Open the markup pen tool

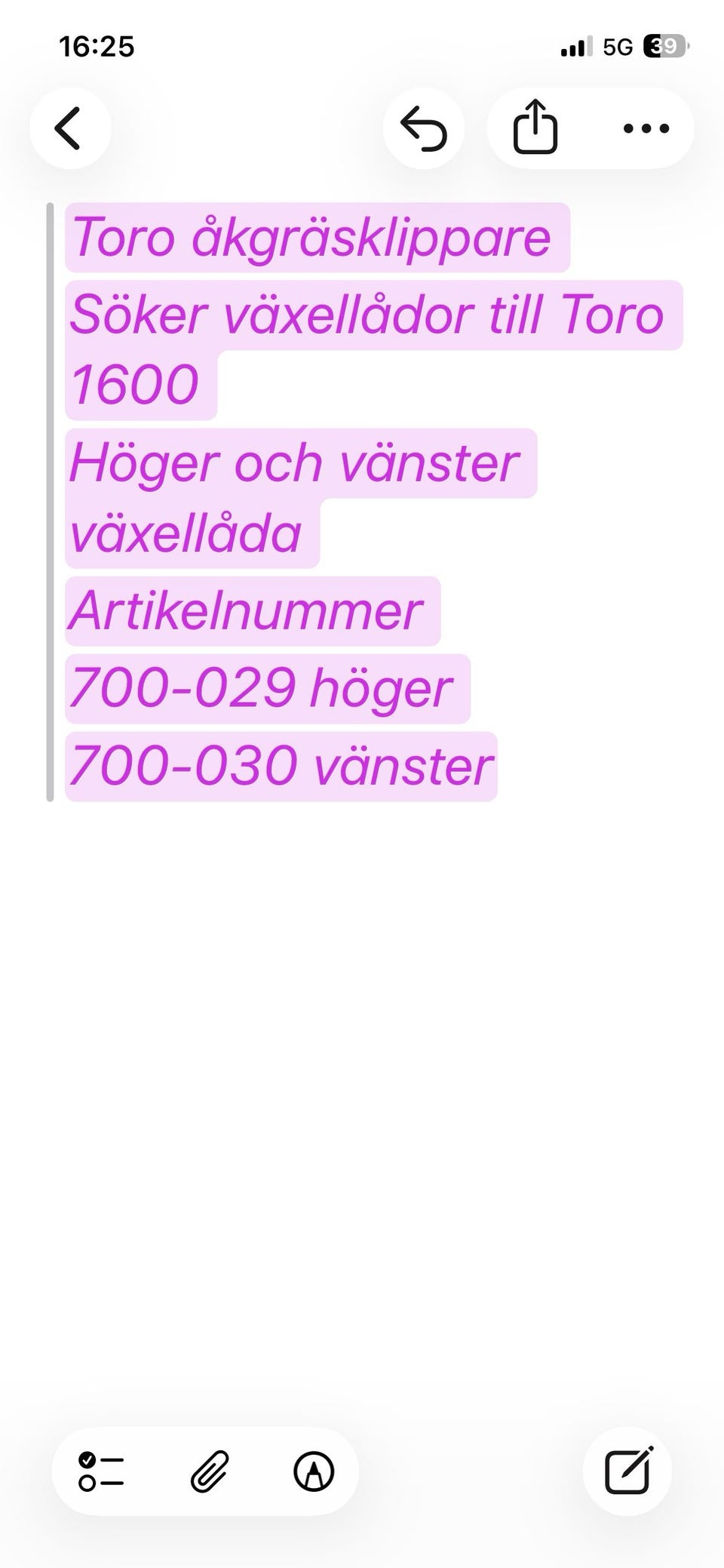point(314,1471)
